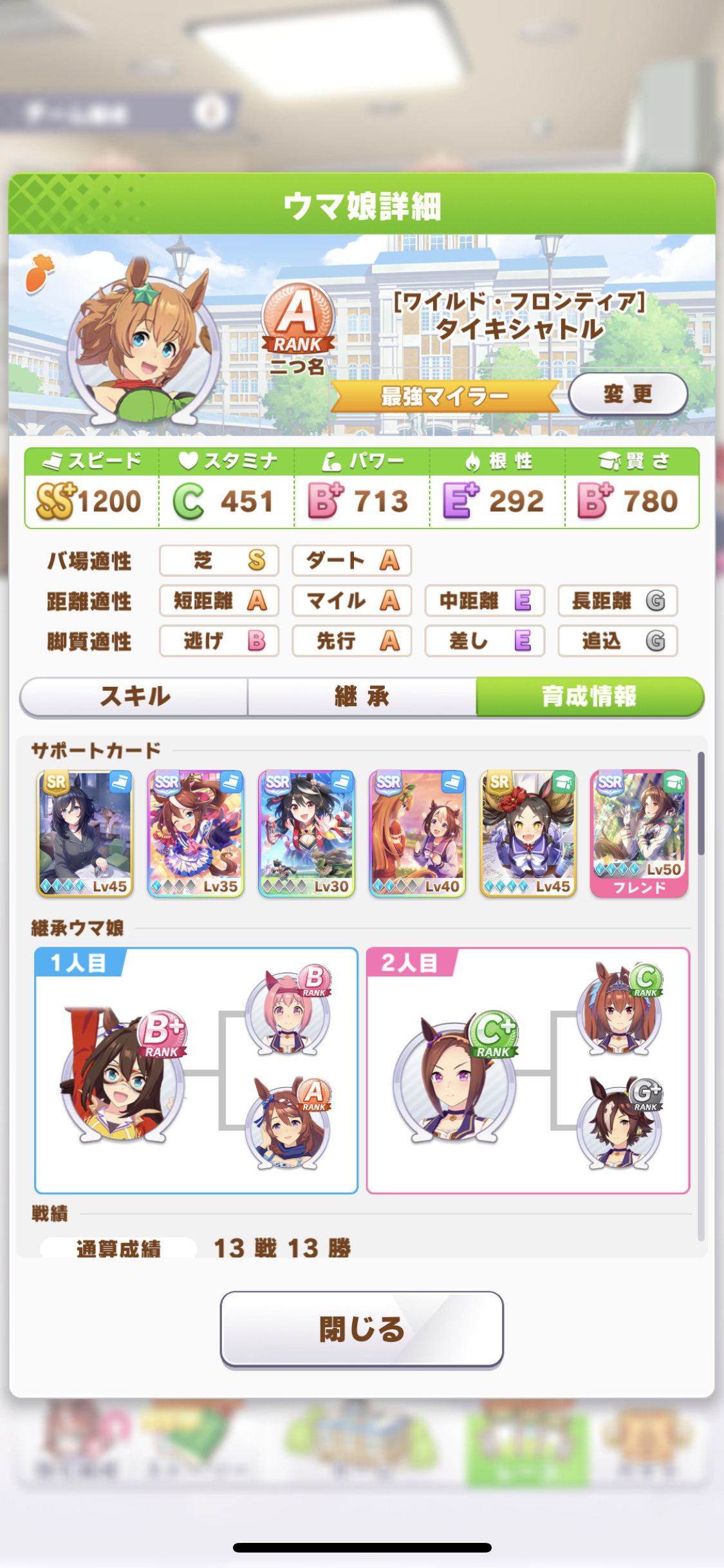Switch to the スキル tab
Screen dimensions: 724x1568
tap(135, 696)
